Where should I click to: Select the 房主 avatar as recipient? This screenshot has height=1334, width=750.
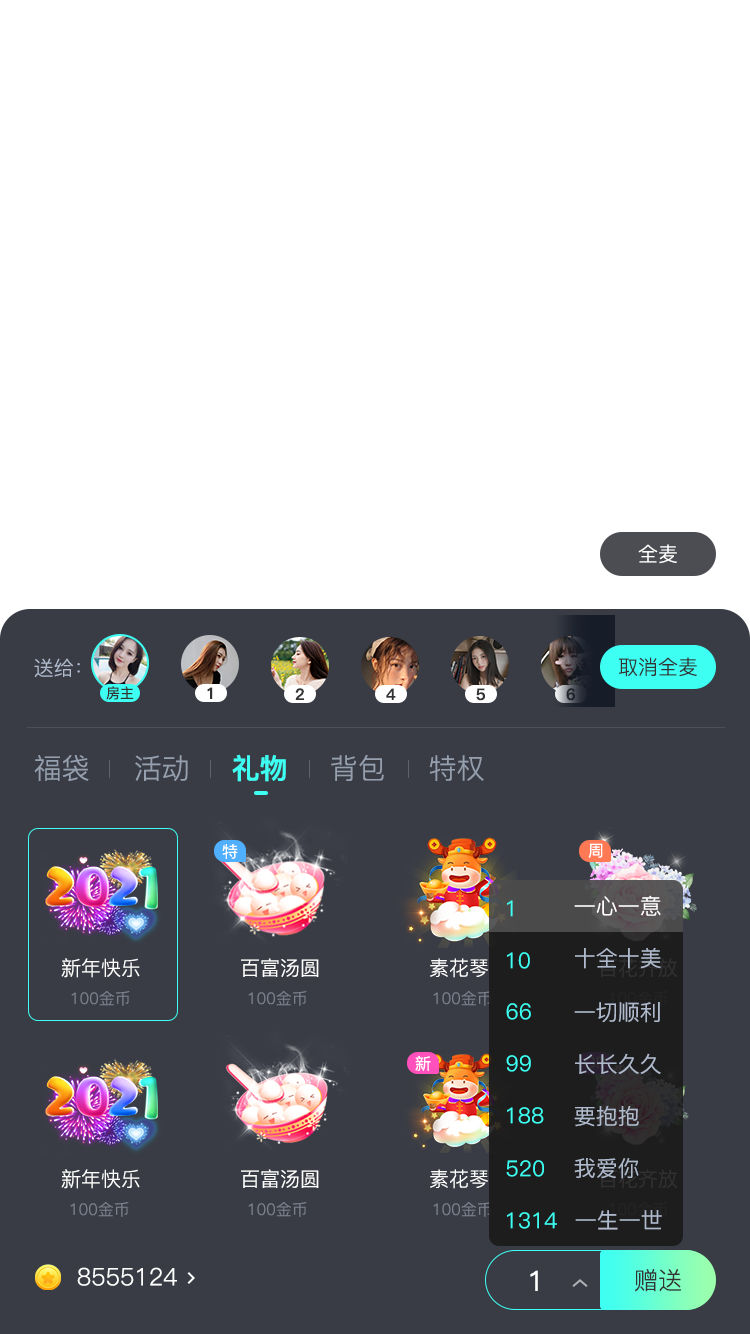[x=120, y=667]
